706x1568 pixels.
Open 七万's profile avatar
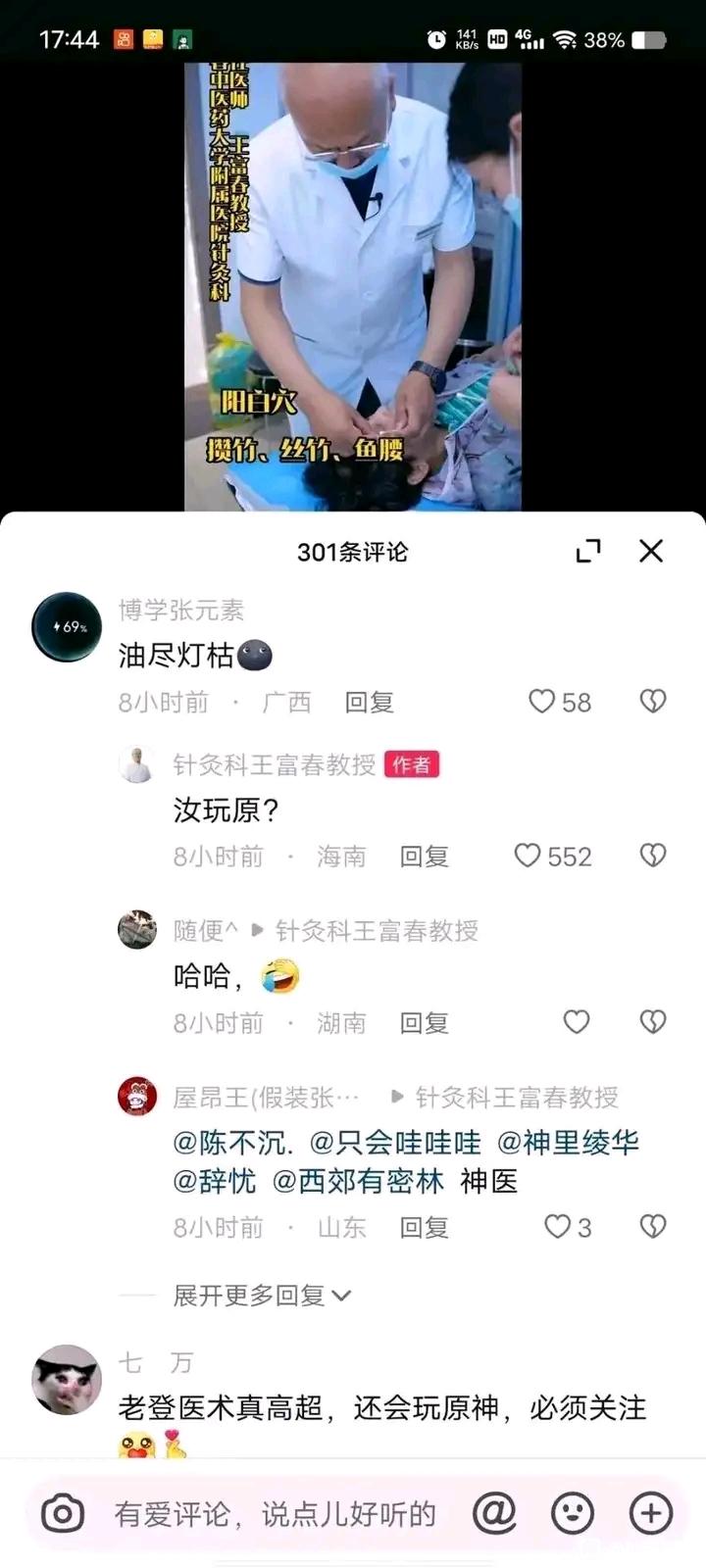tap(67, 1379)
